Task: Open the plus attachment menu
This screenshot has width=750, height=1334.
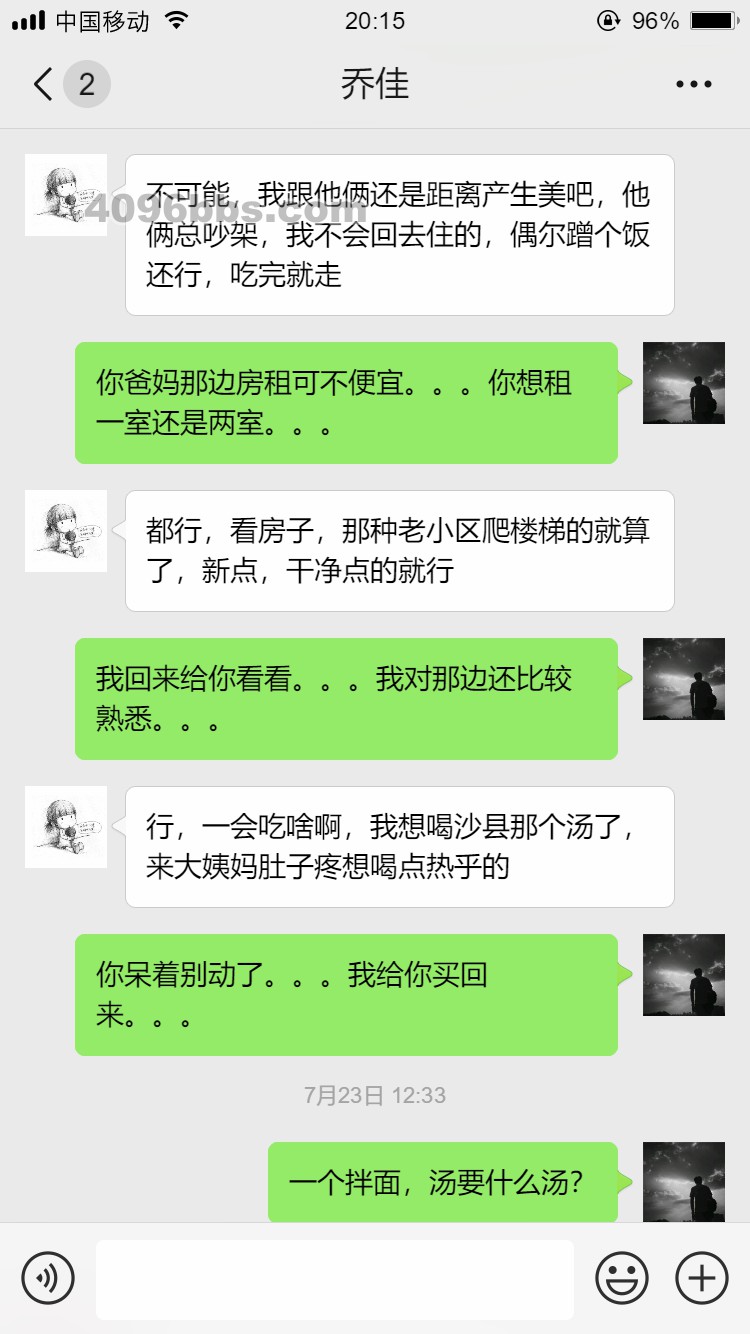Action: 702,1278
